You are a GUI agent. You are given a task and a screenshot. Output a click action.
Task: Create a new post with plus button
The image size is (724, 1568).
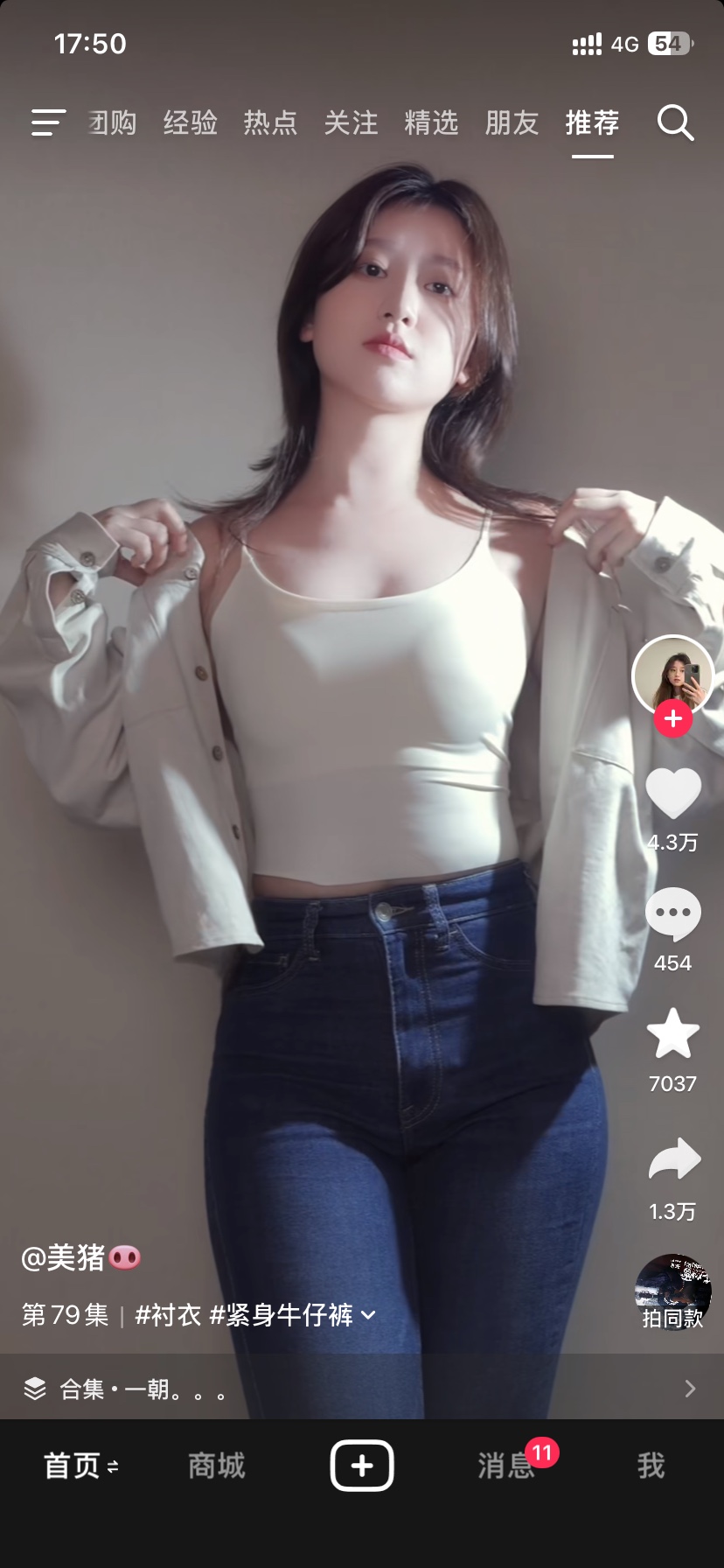[362, 1466]
